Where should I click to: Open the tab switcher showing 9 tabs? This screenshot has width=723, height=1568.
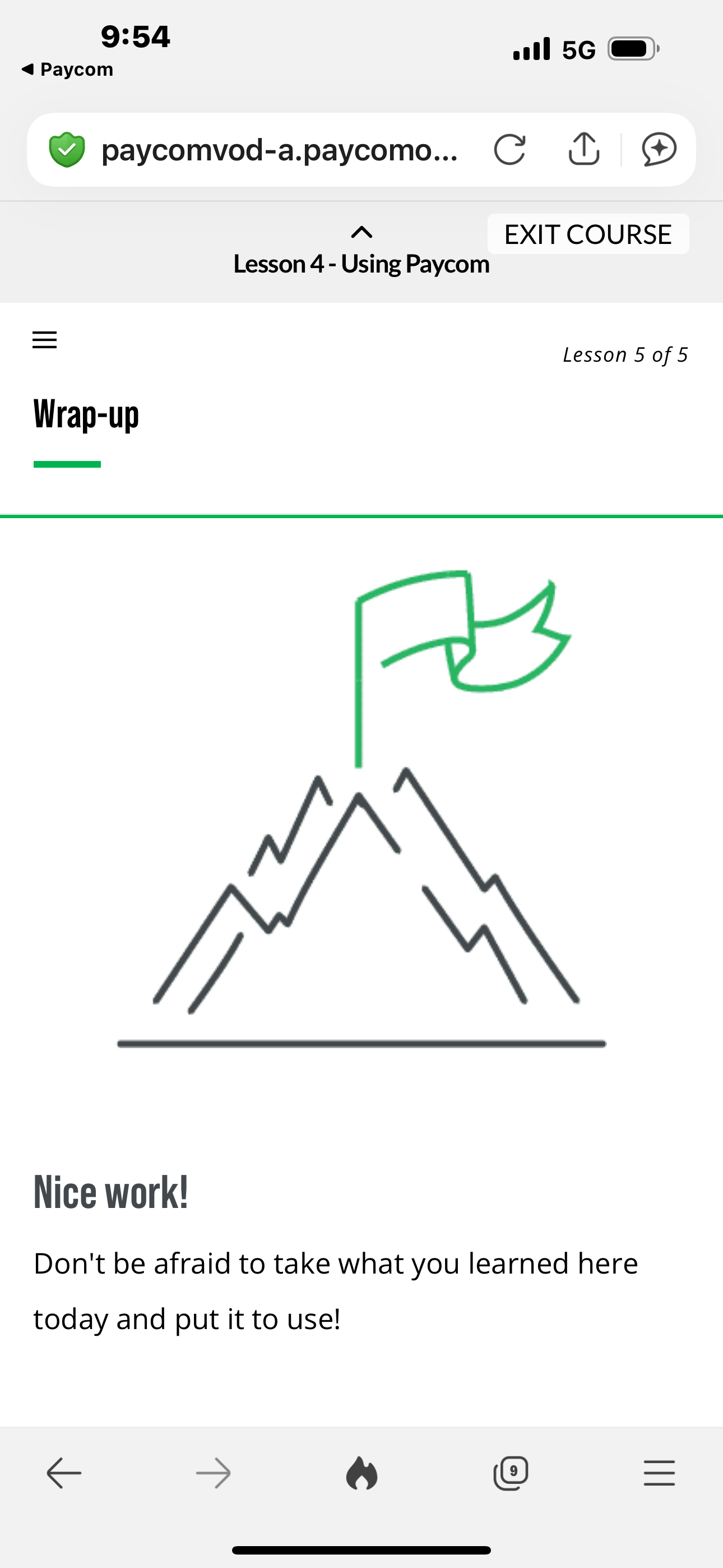(x=511, y=1473)
